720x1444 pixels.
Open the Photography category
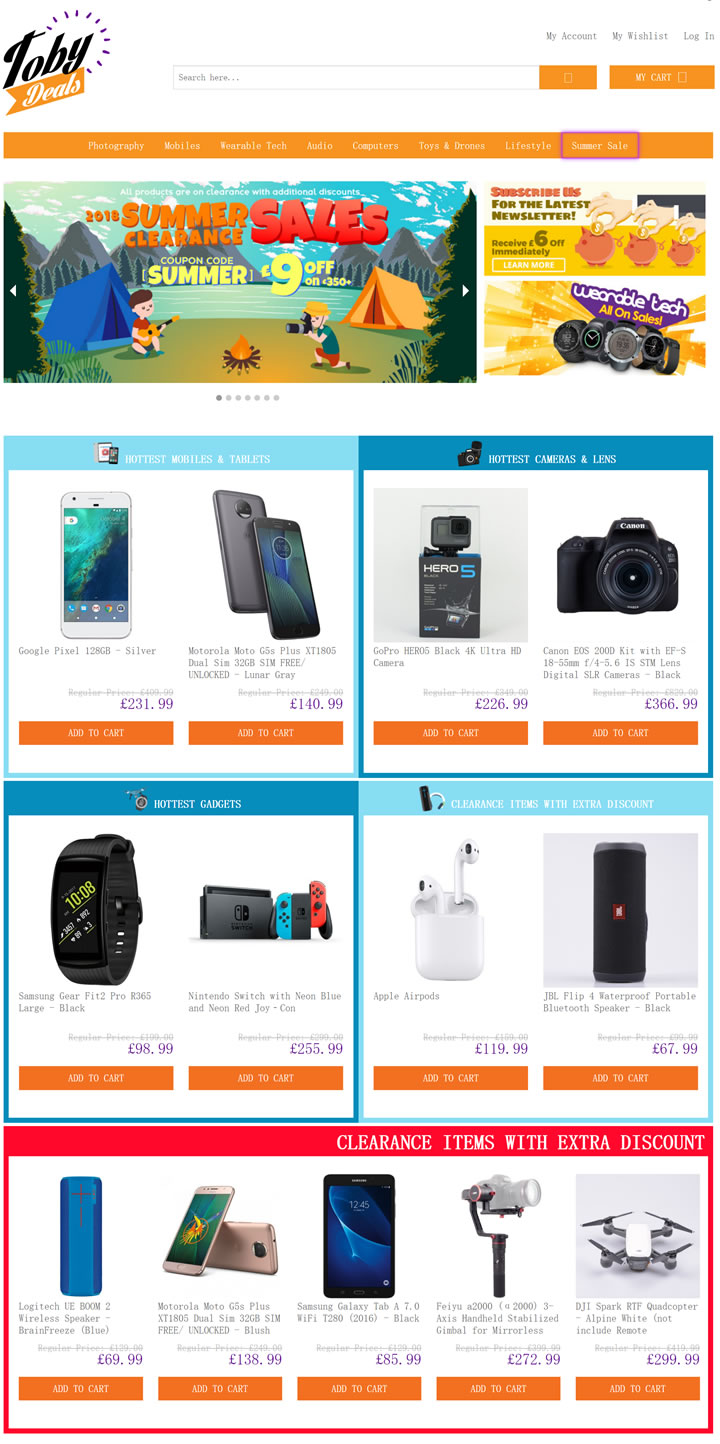[x=116, y=146]
